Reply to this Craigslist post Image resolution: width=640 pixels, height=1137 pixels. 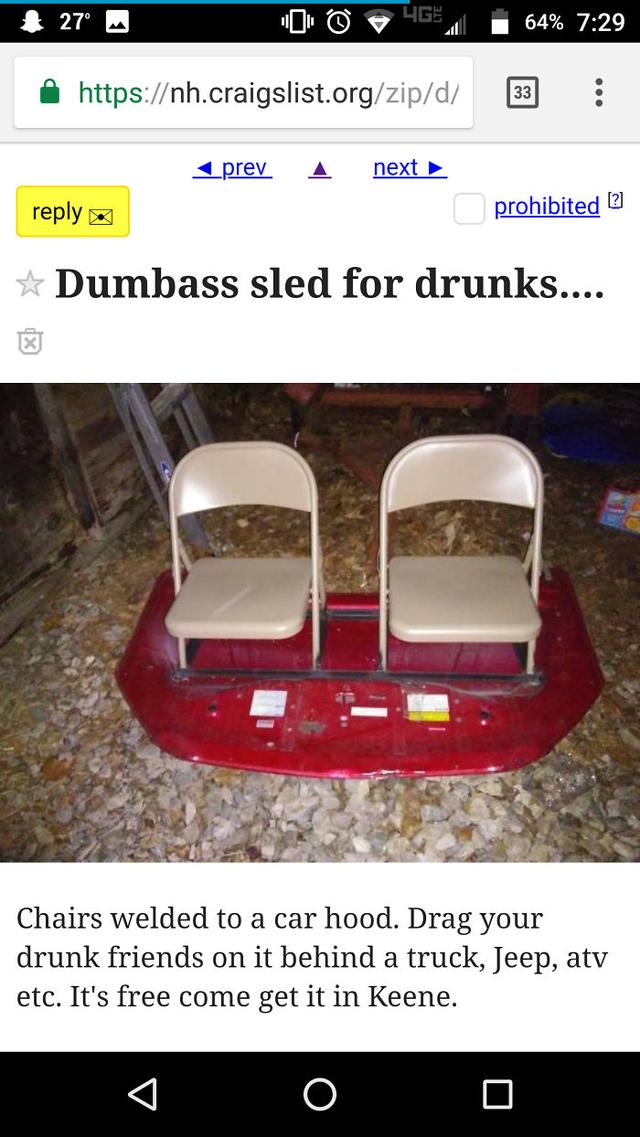click(72, 212)
